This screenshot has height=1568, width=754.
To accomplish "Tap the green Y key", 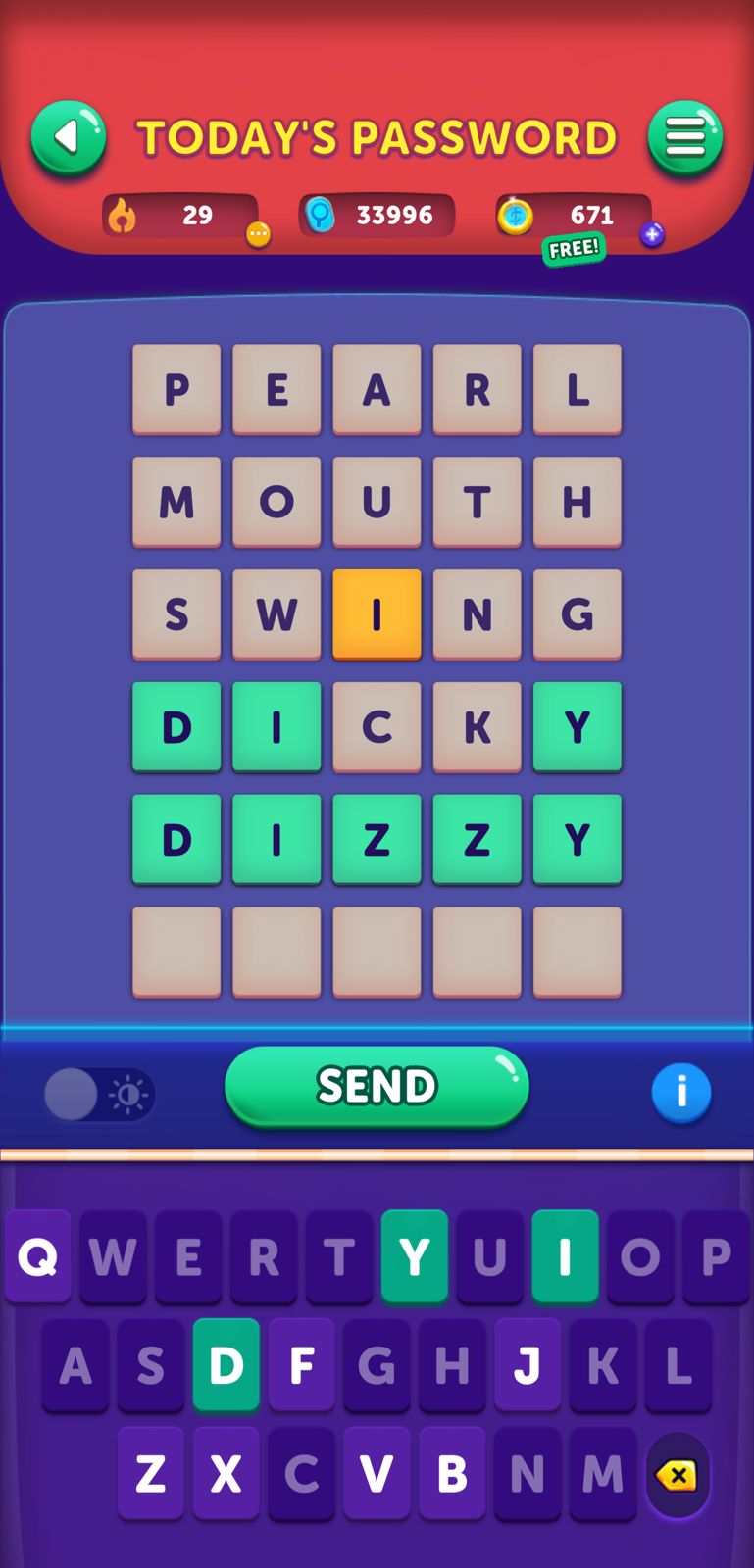I will click(414, 1256).
